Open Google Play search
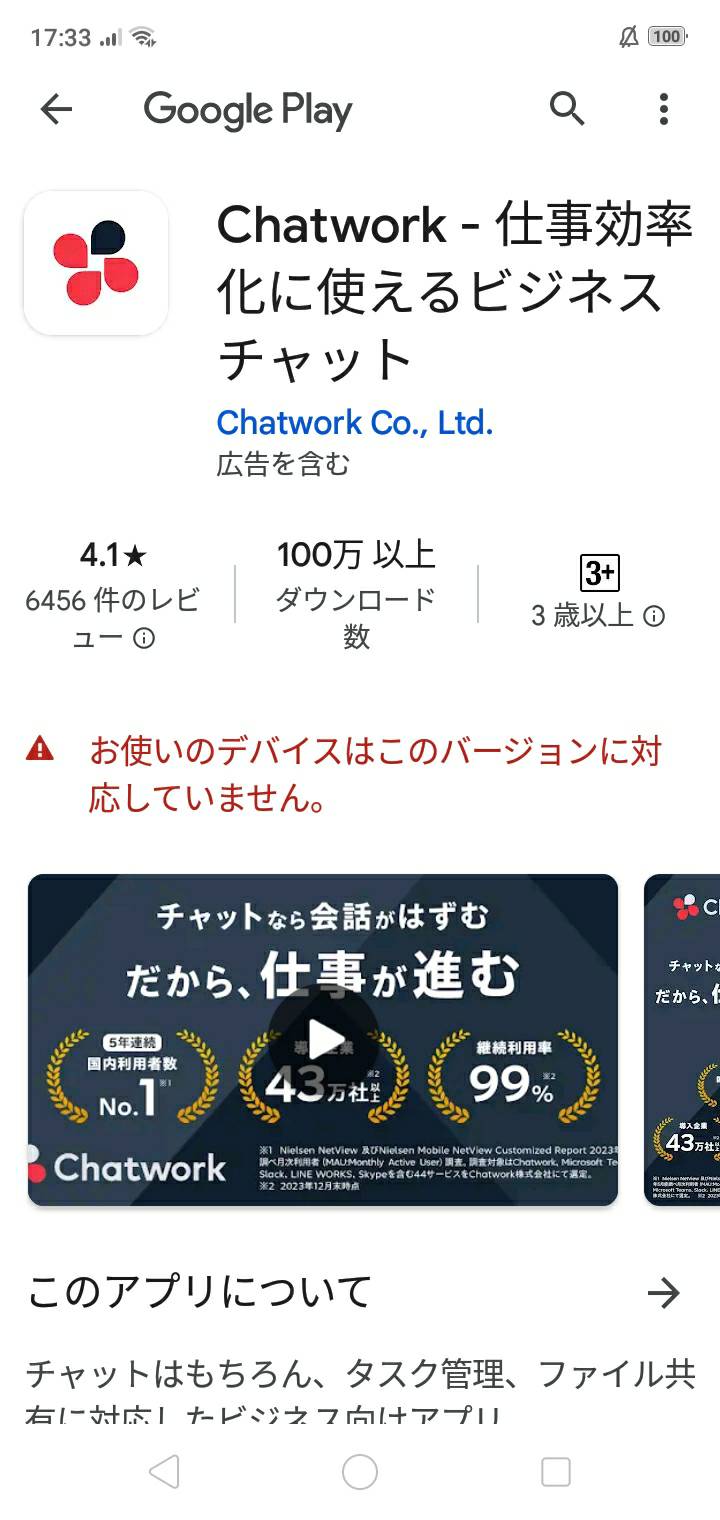This screenshot has width=720, height=1520. (x=567, y=108)
